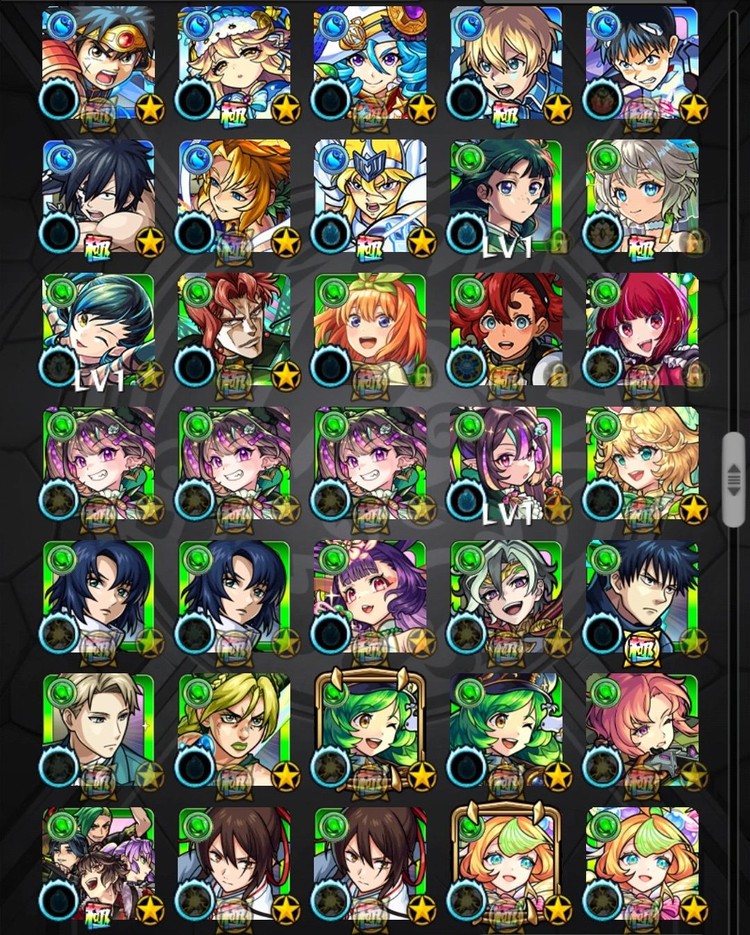Select purple-haired girl with bunny ears

click(x=370, y=597)
